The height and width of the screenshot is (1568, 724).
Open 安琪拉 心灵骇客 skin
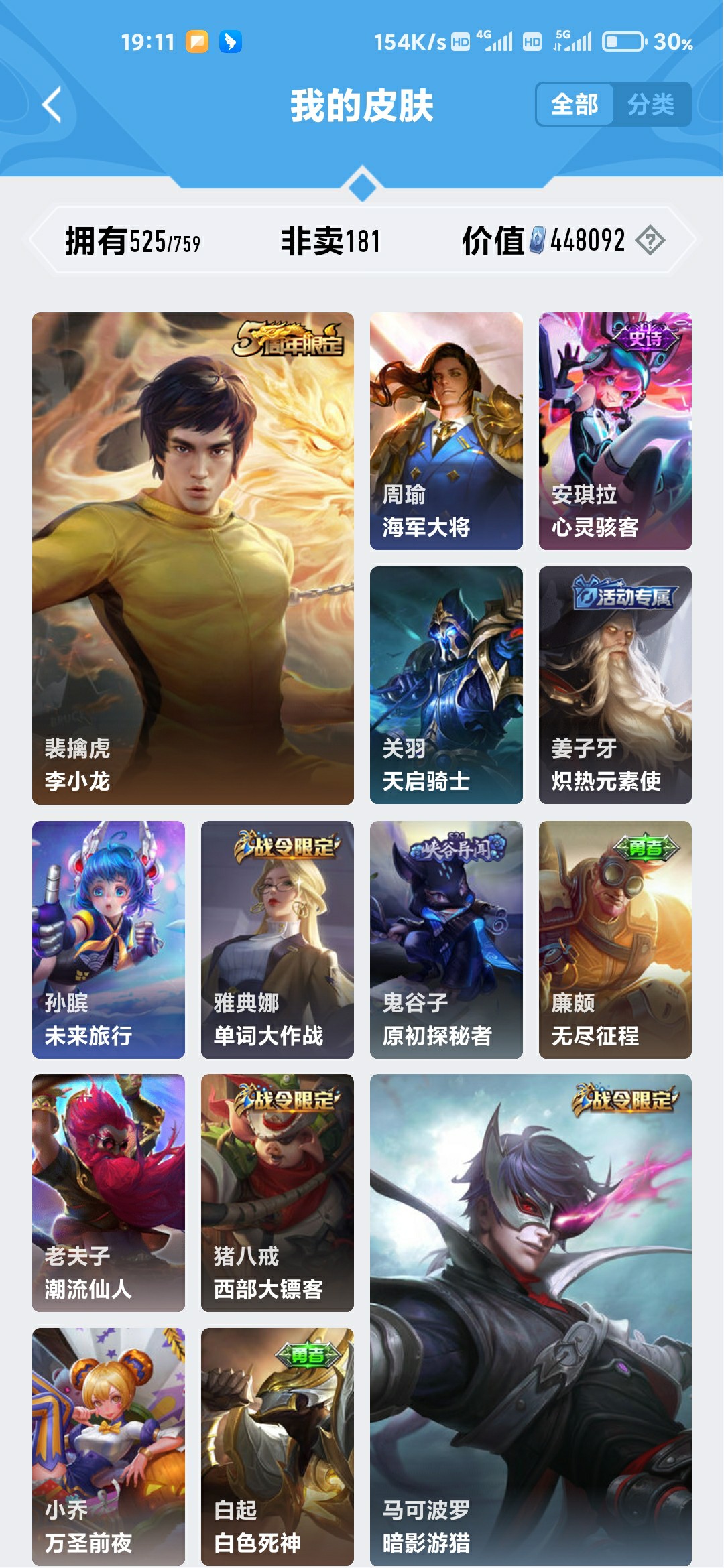pyautogui.click(x=615, y=431)
